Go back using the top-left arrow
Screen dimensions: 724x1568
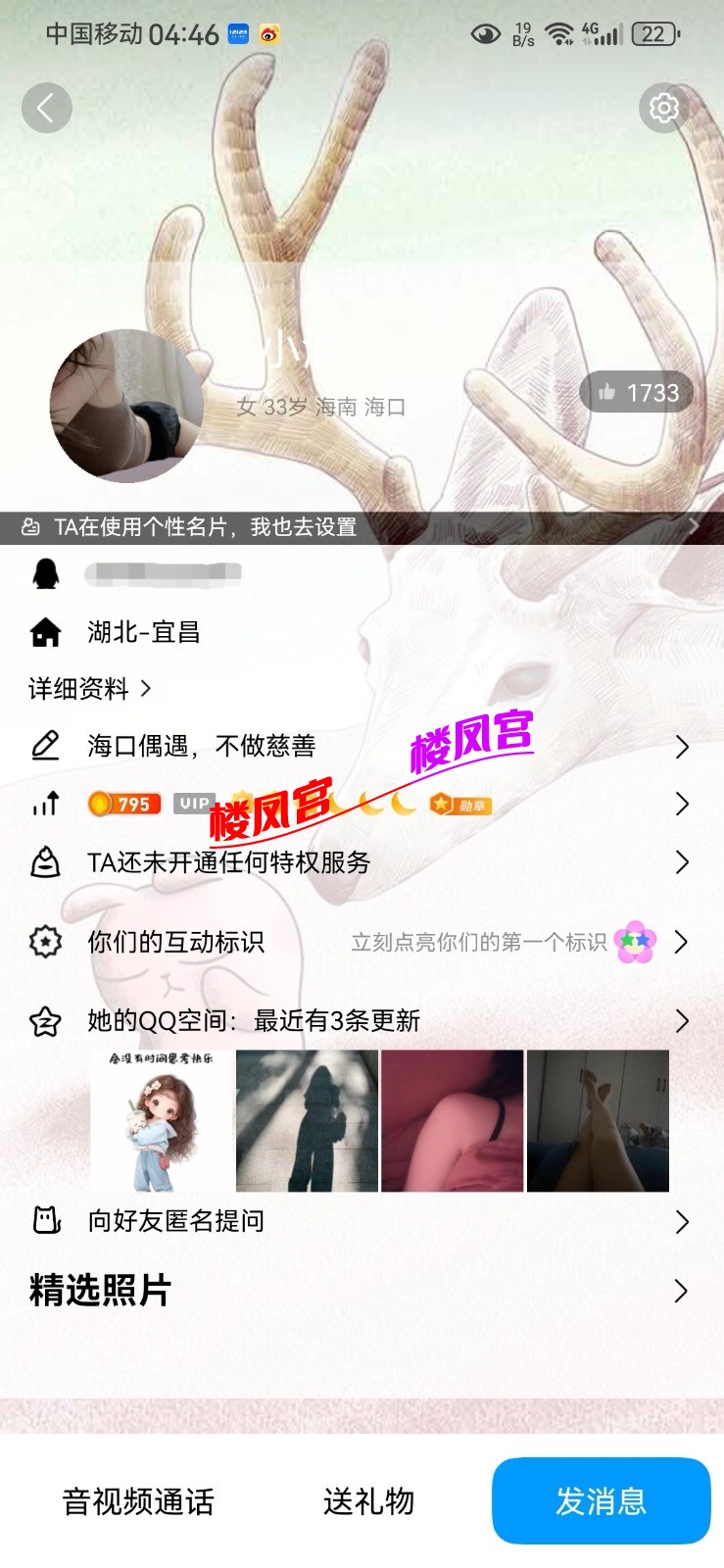[46, 108]
